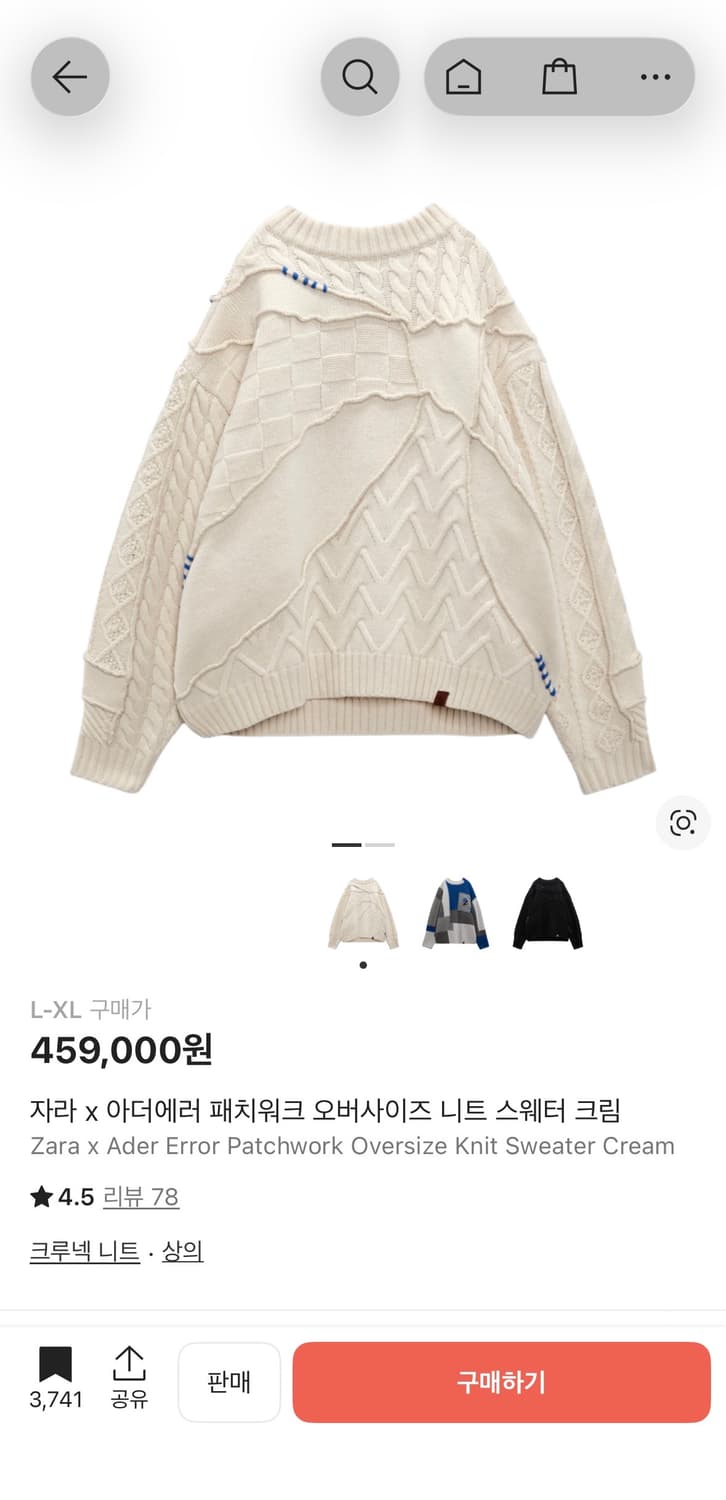
Task: Tap the carousel position dot indicator
Action: [362, 963]
